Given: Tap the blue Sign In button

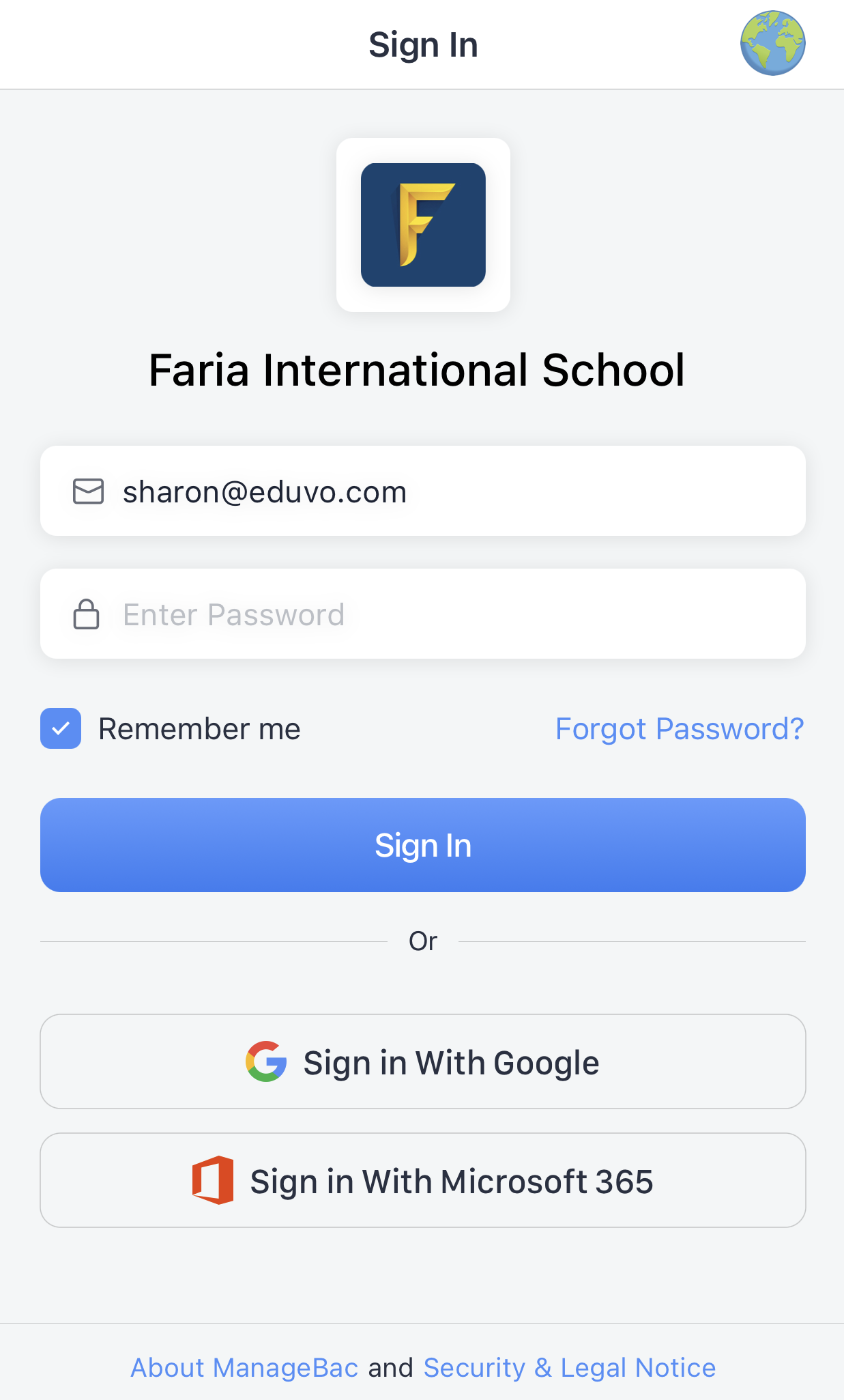Looking at the screenshot, I should click(x=423, y=845).
